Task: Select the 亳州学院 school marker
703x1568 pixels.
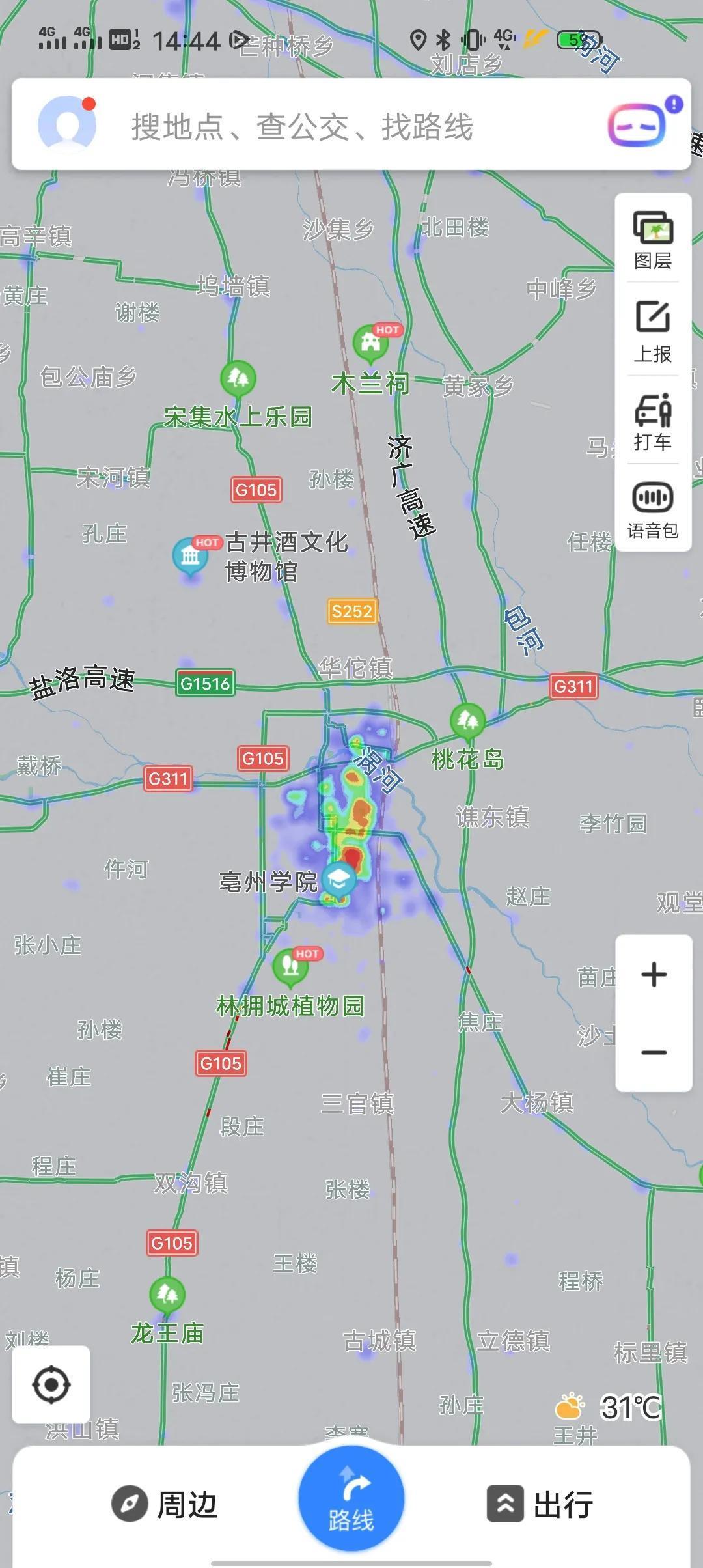Action: tap(339, 879)
